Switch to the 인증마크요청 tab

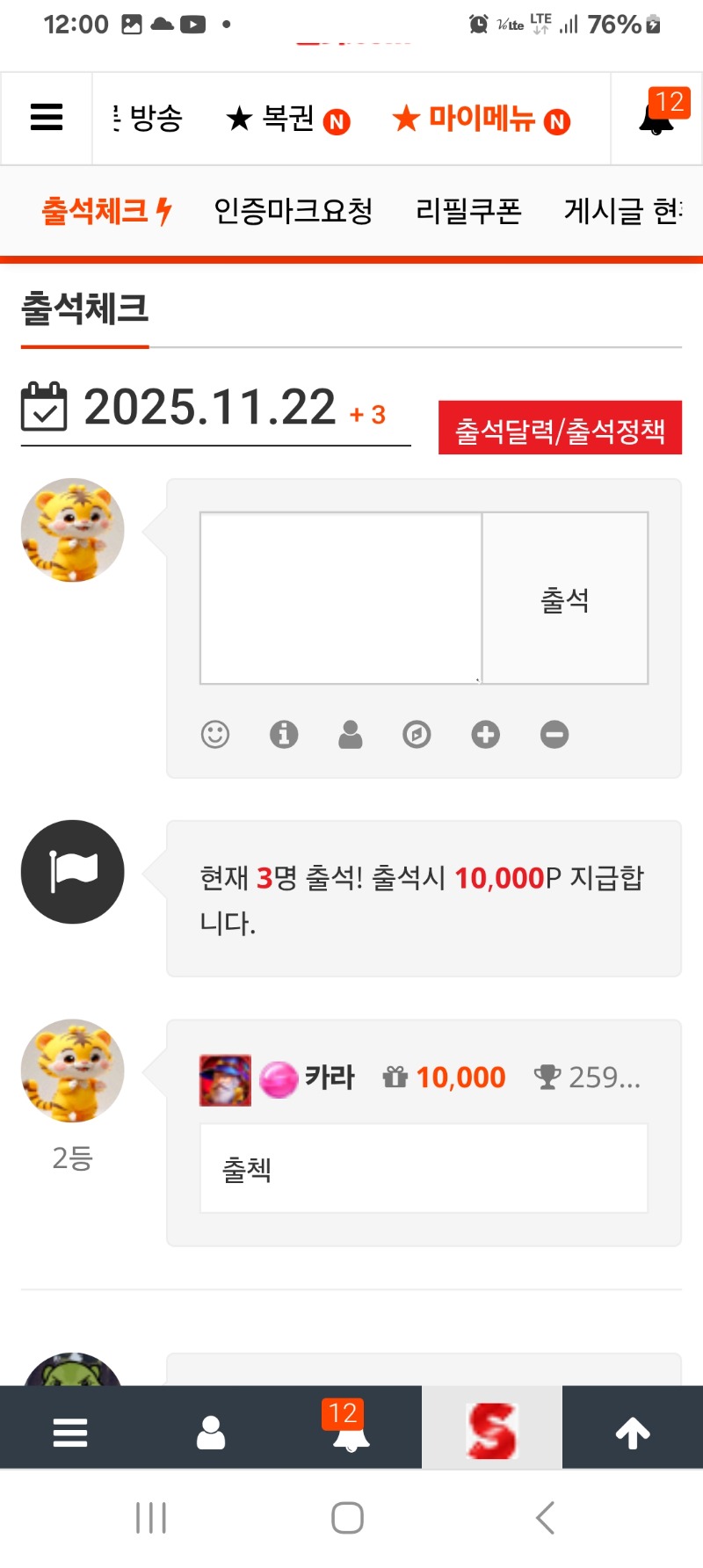(294, 211)
